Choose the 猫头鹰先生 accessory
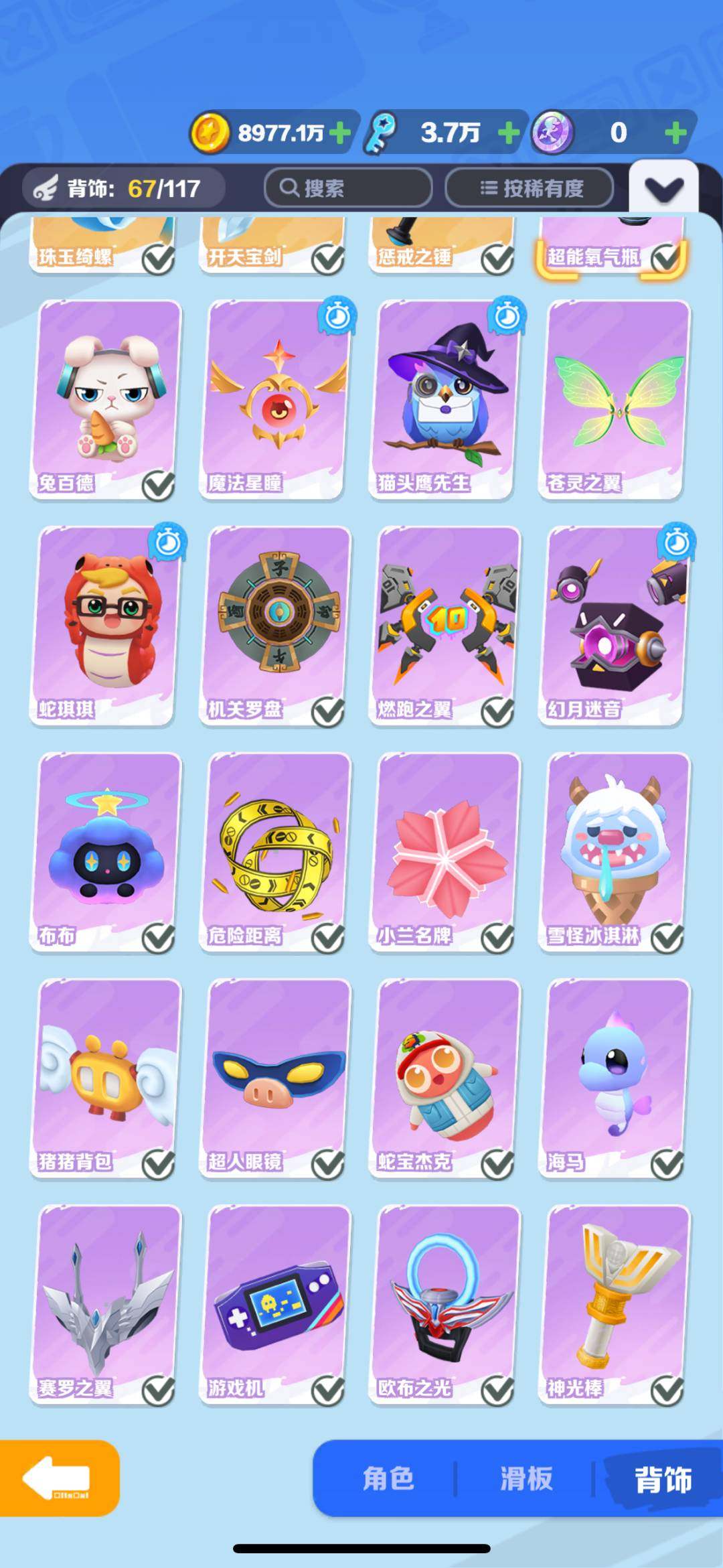723x1568 pixels. point(445,400)
